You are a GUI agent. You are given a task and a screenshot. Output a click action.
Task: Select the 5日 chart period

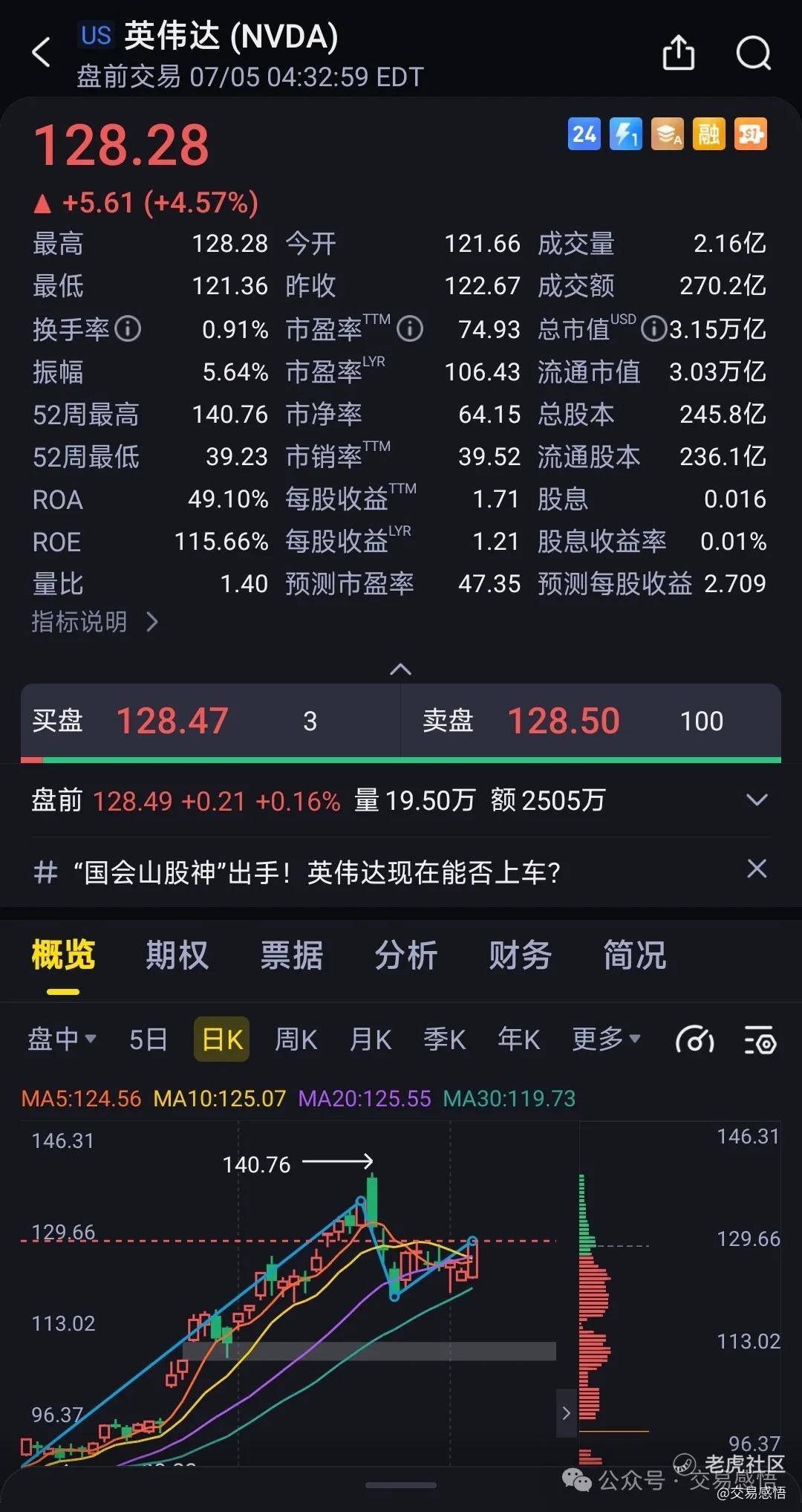pyautogui.click(x=148, y=1039)
